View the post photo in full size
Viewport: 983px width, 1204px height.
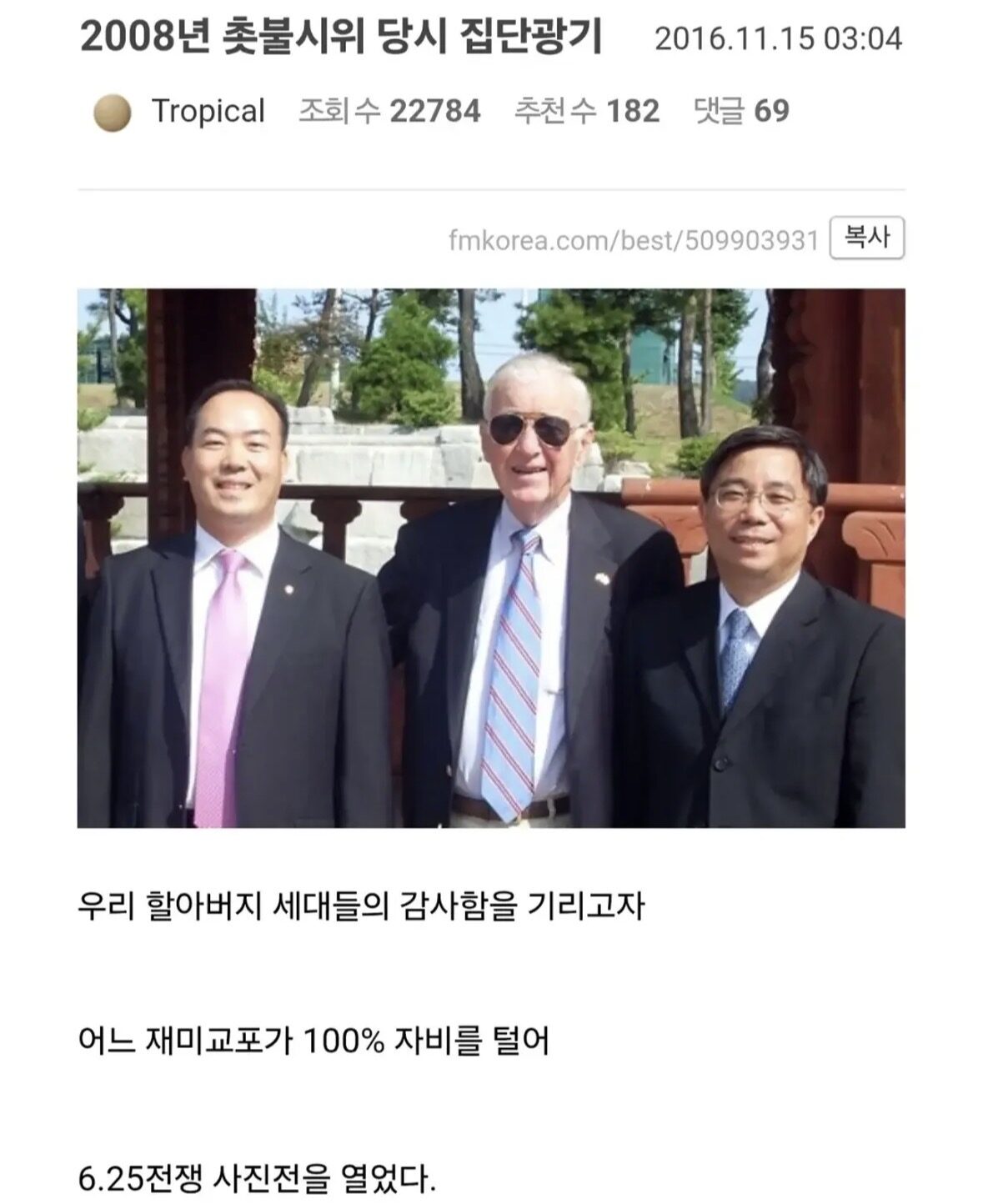[491, 558]
